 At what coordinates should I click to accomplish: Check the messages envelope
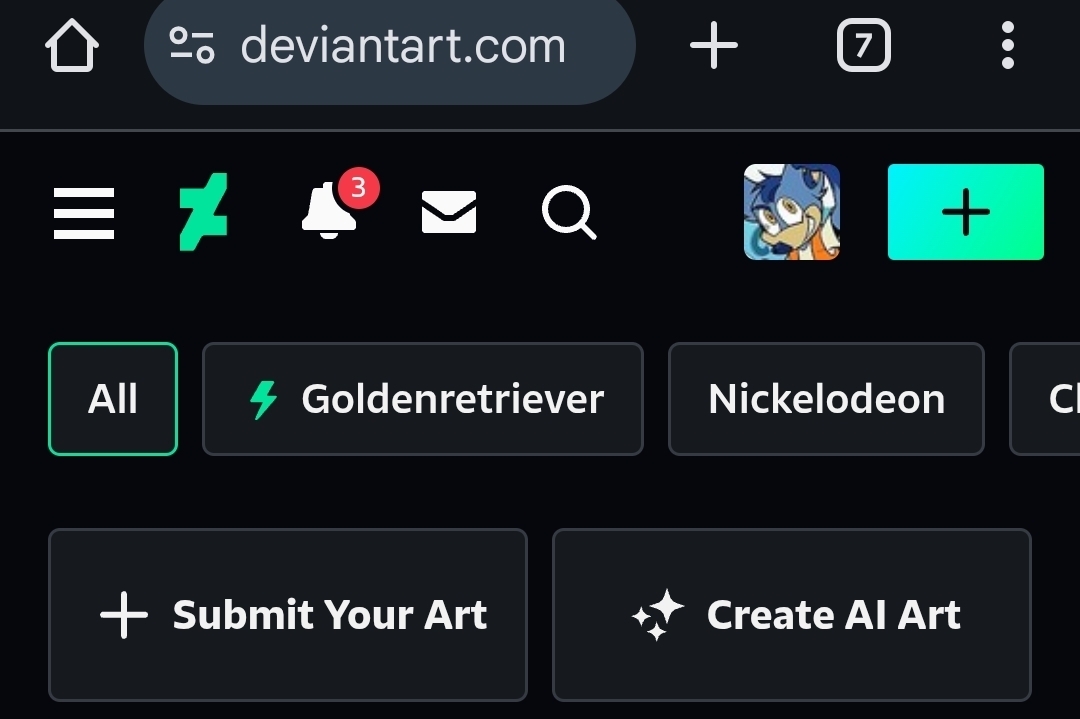449,213
